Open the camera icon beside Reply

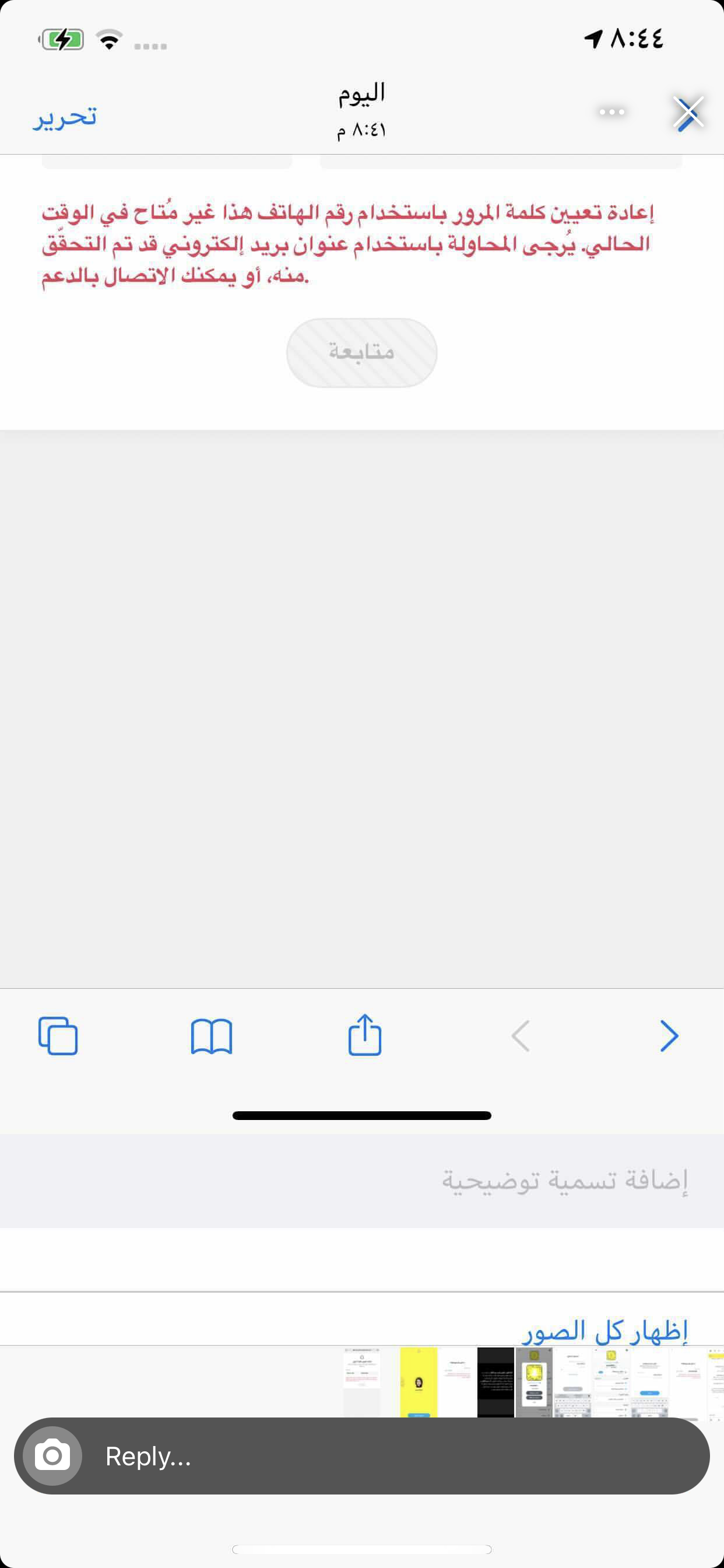pyautogui.click(x=52, y=1456)
